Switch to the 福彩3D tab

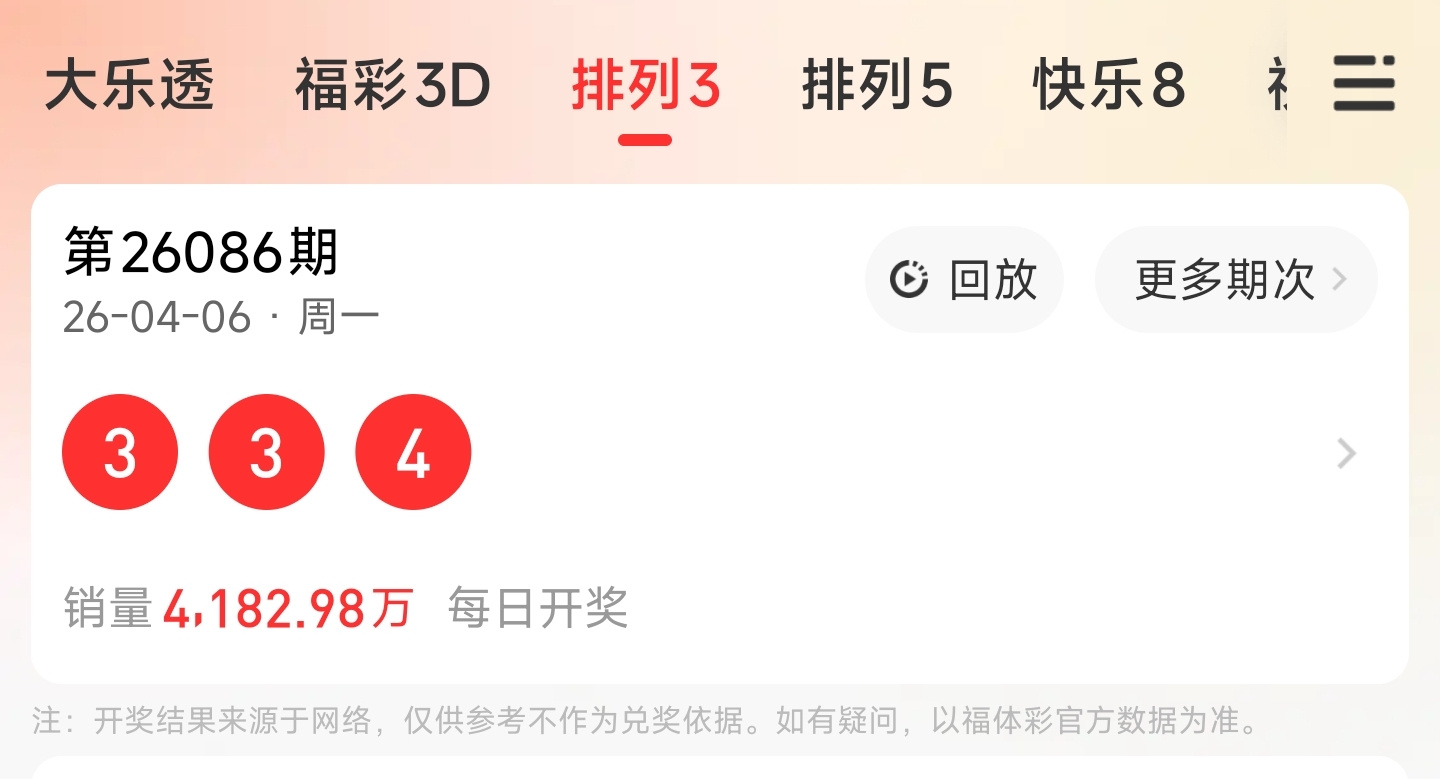coord(392,86)
